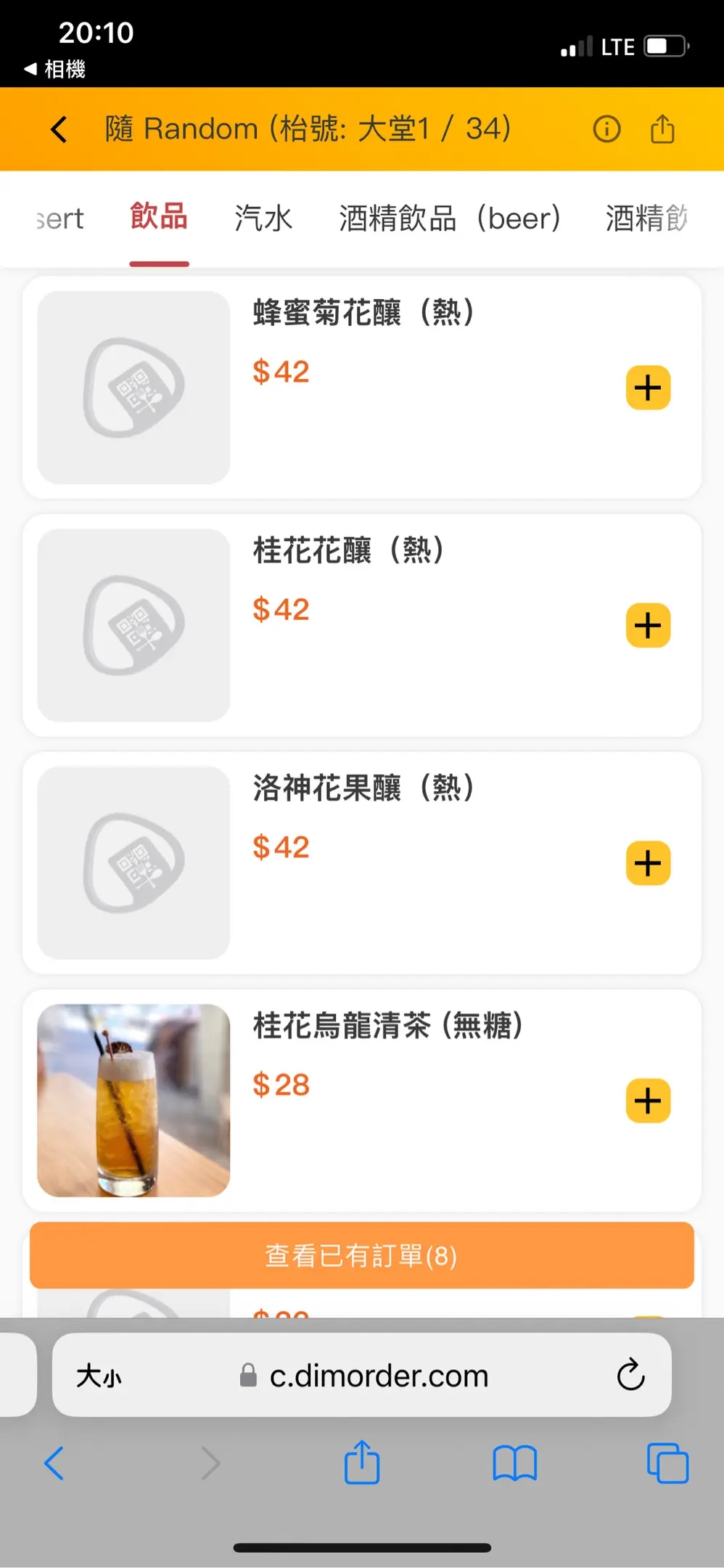Open the restaurant info icon
724x1568 pixels.
click(x=606, y=129)
